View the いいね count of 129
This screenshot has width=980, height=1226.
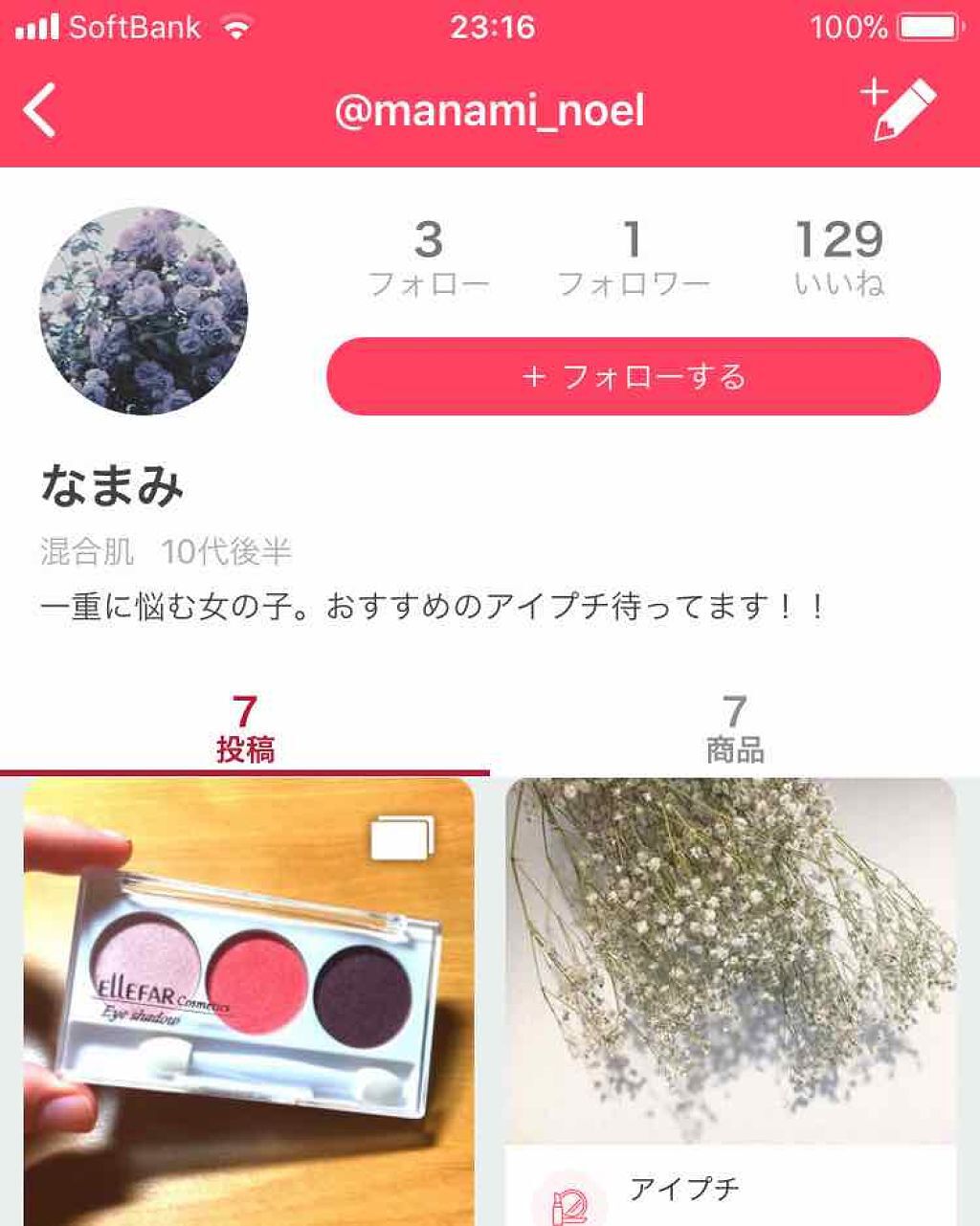tap(839, 258)
